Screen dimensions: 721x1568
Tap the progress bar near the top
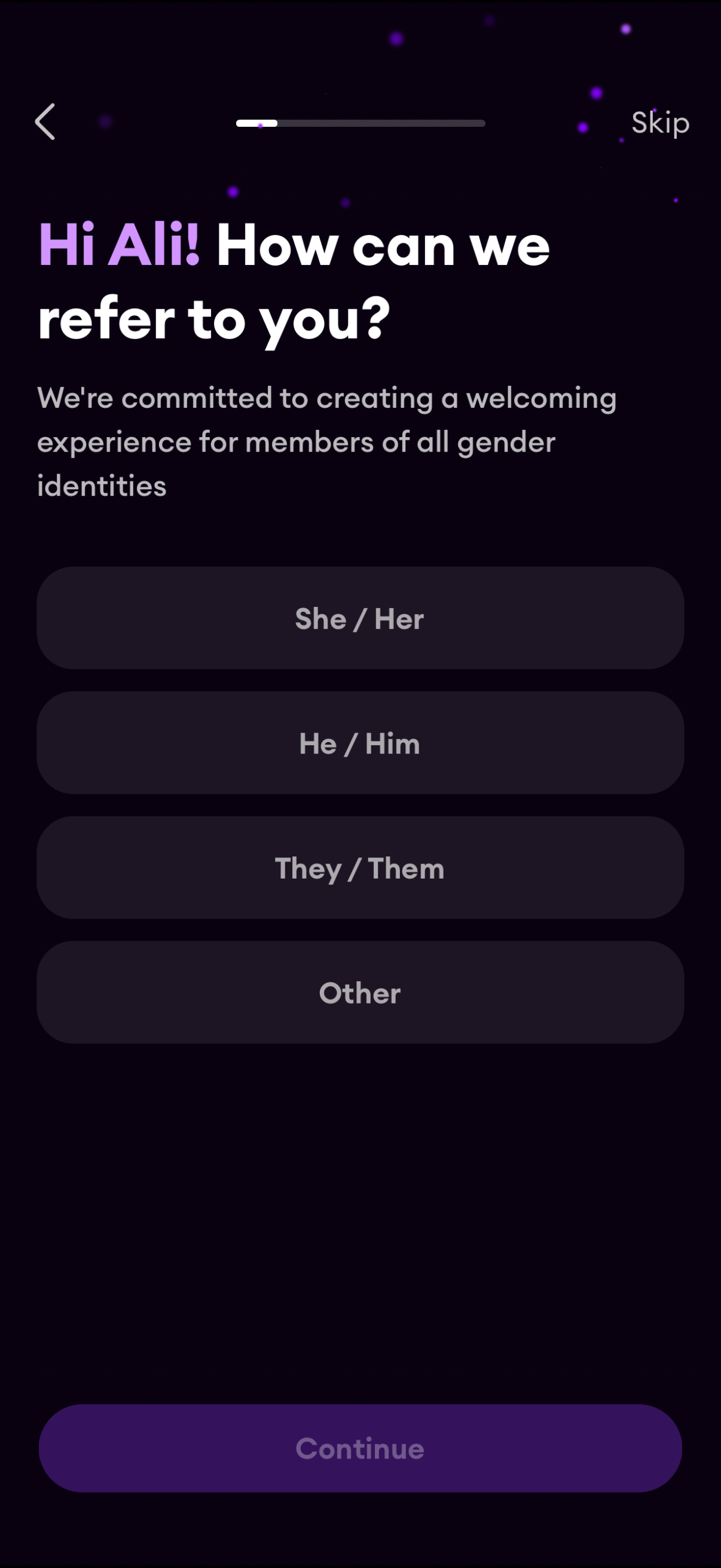pyautogui.click(x=360, y=123)
